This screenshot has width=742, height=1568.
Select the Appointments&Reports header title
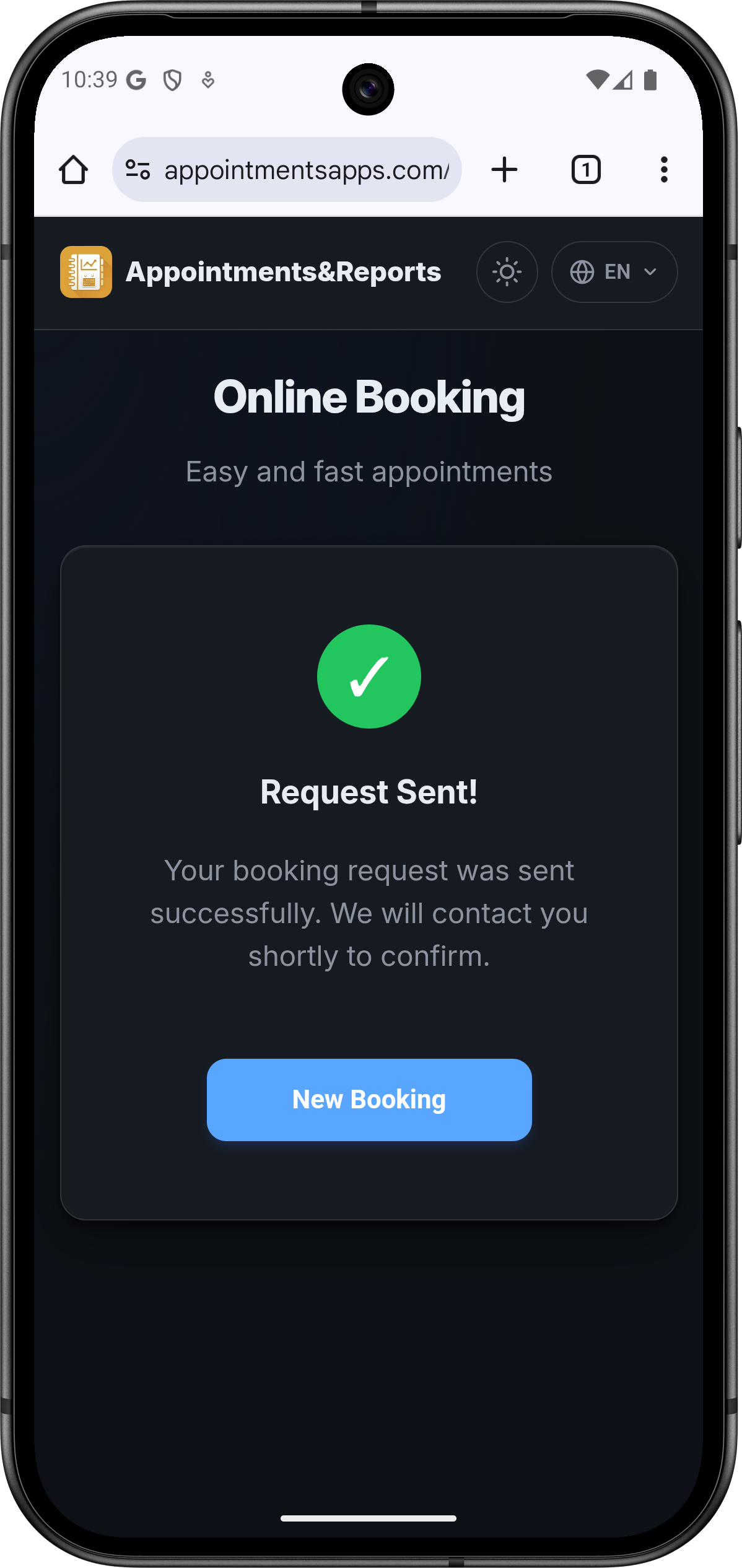tap(283, 271)
